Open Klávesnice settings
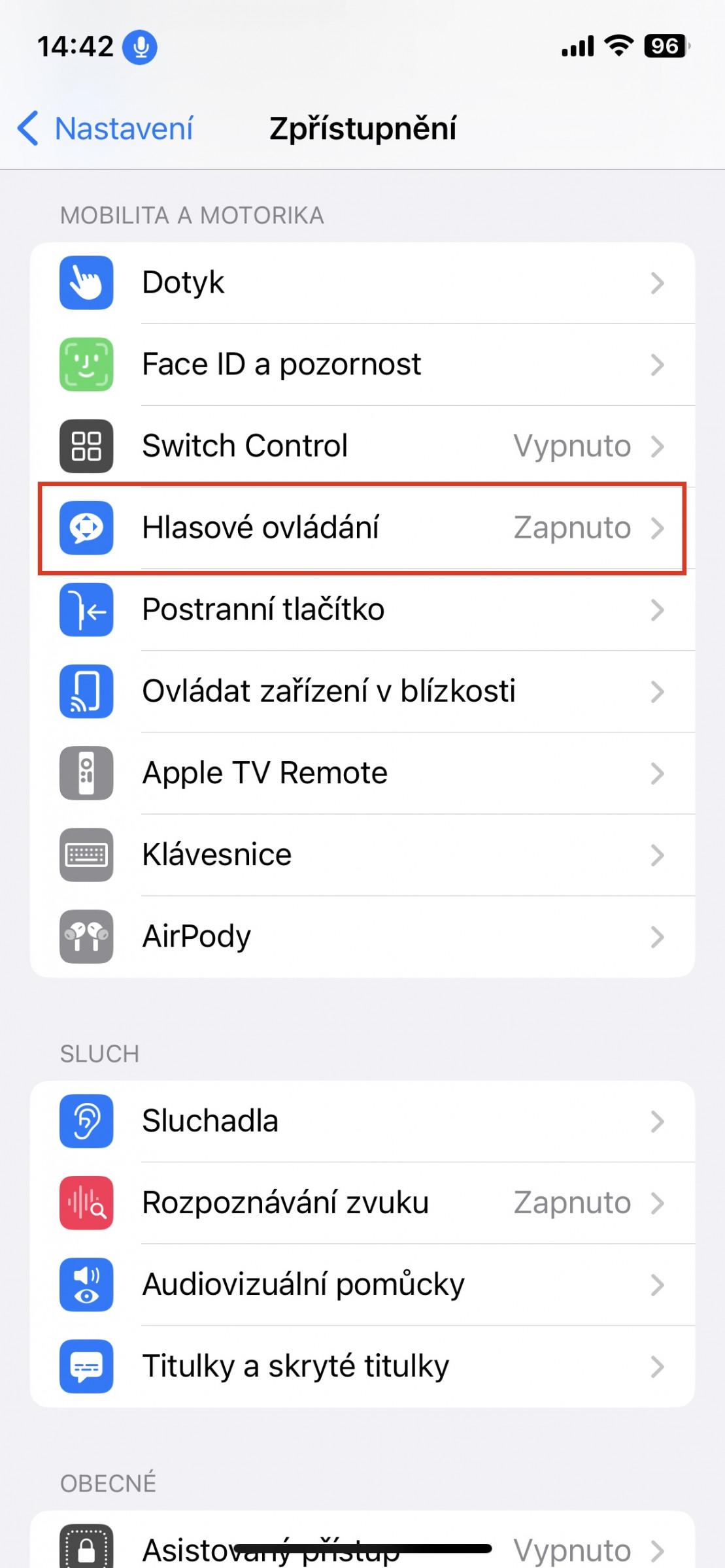The height and width of the screenshot is (1568, 725). [x=362, y=855]
